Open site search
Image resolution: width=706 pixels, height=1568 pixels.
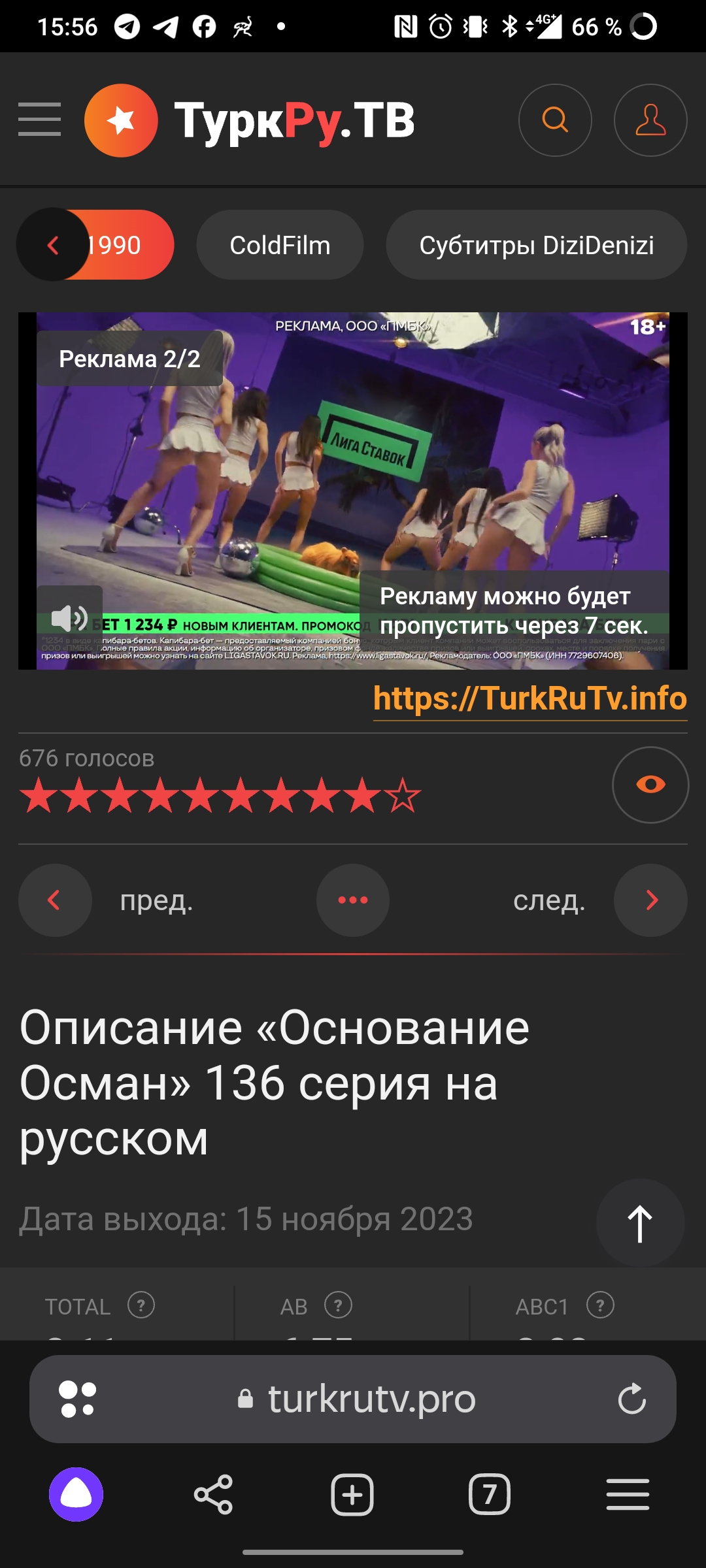[x=555, y=120]
